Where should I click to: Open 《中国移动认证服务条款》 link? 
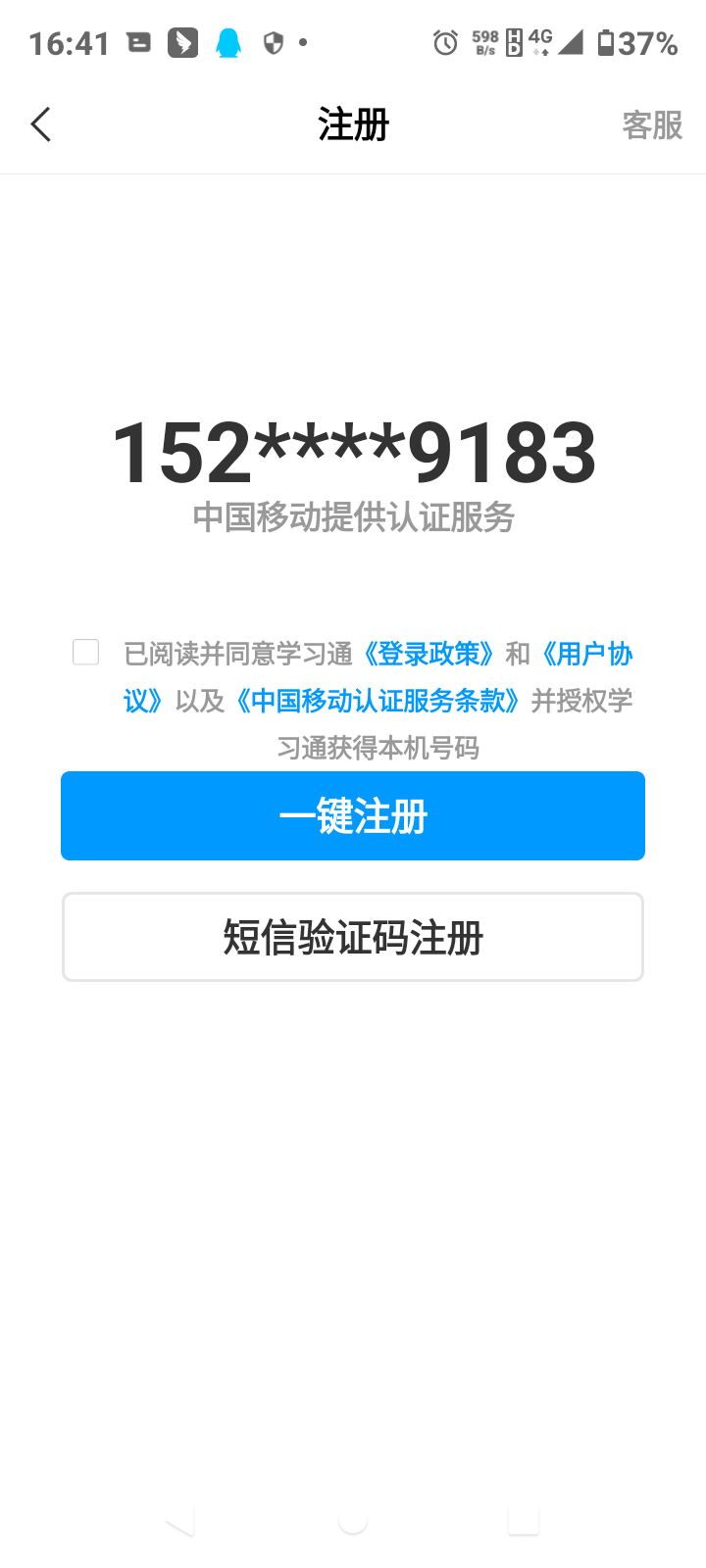378,701
